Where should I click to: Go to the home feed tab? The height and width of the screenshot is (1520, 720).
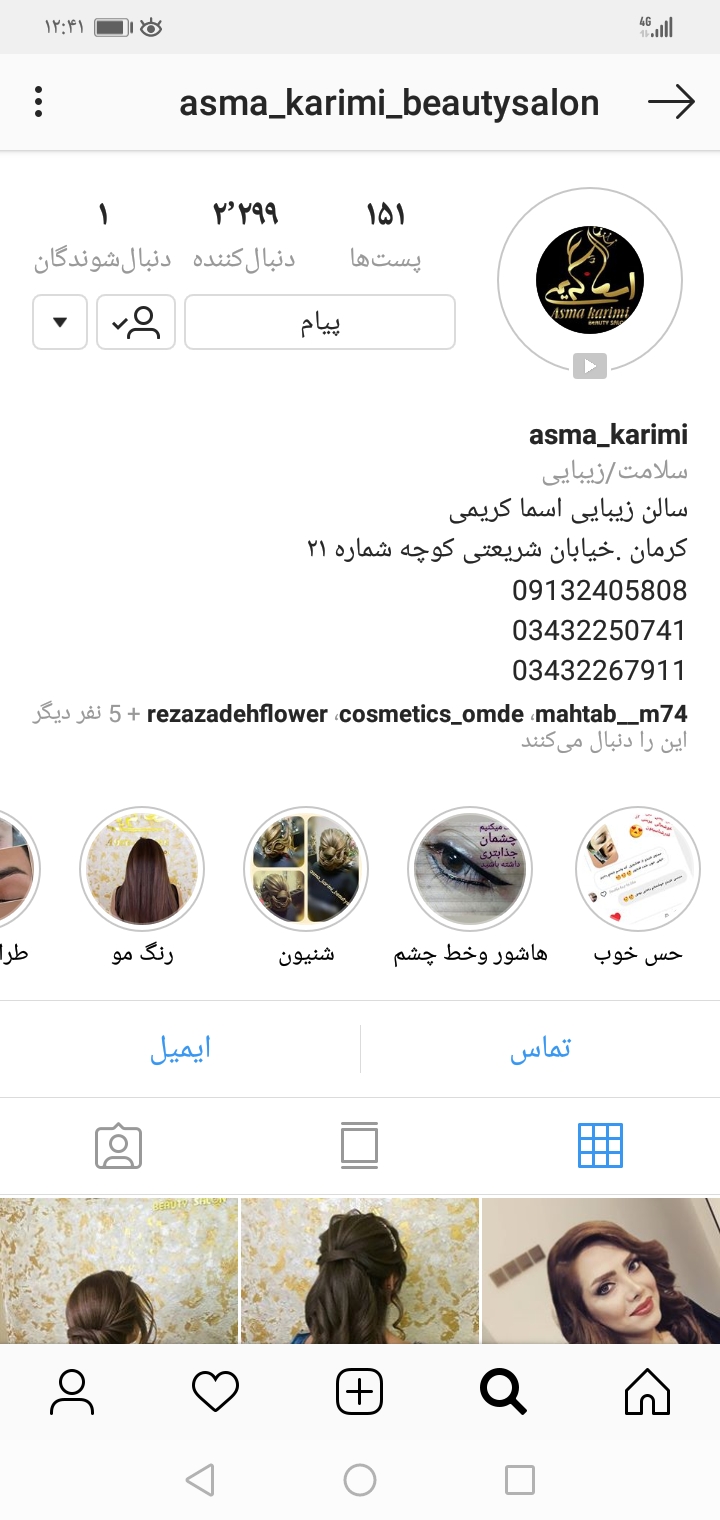click(647, 1391)
